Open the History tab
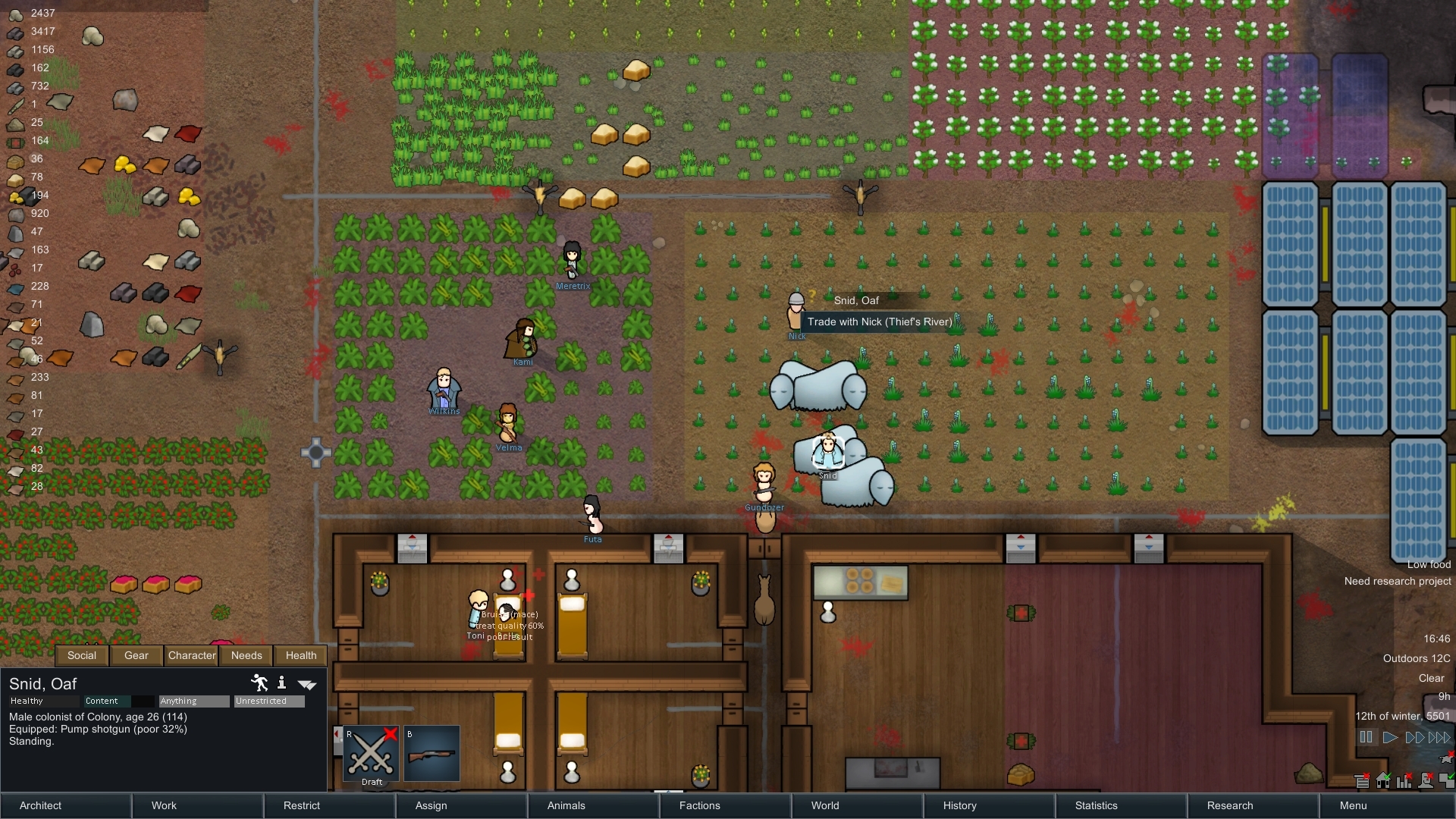The width and height of the screenshot is (1456, 819). pos(990,805)
